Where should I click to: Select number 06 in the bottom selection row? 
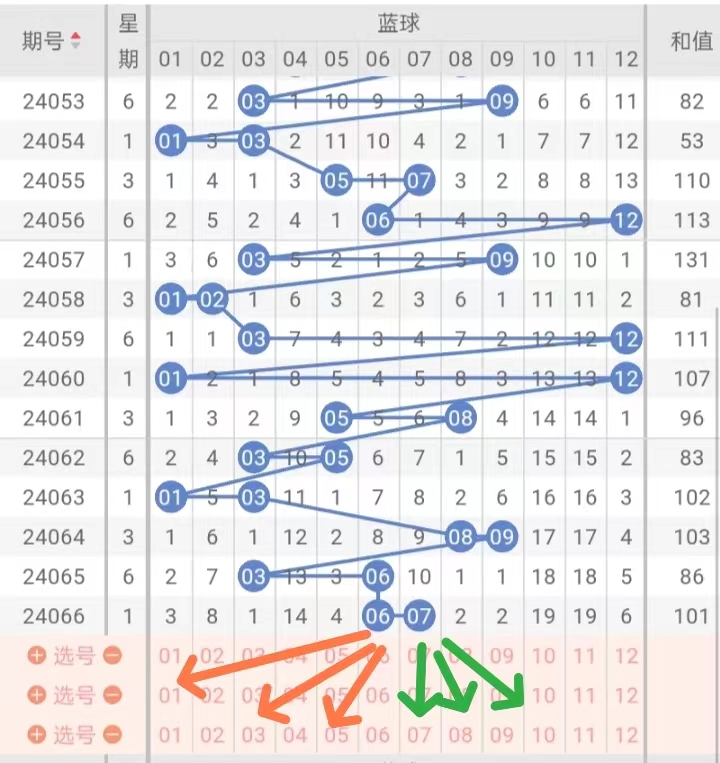pyautogui.click(x=378, y=735)
